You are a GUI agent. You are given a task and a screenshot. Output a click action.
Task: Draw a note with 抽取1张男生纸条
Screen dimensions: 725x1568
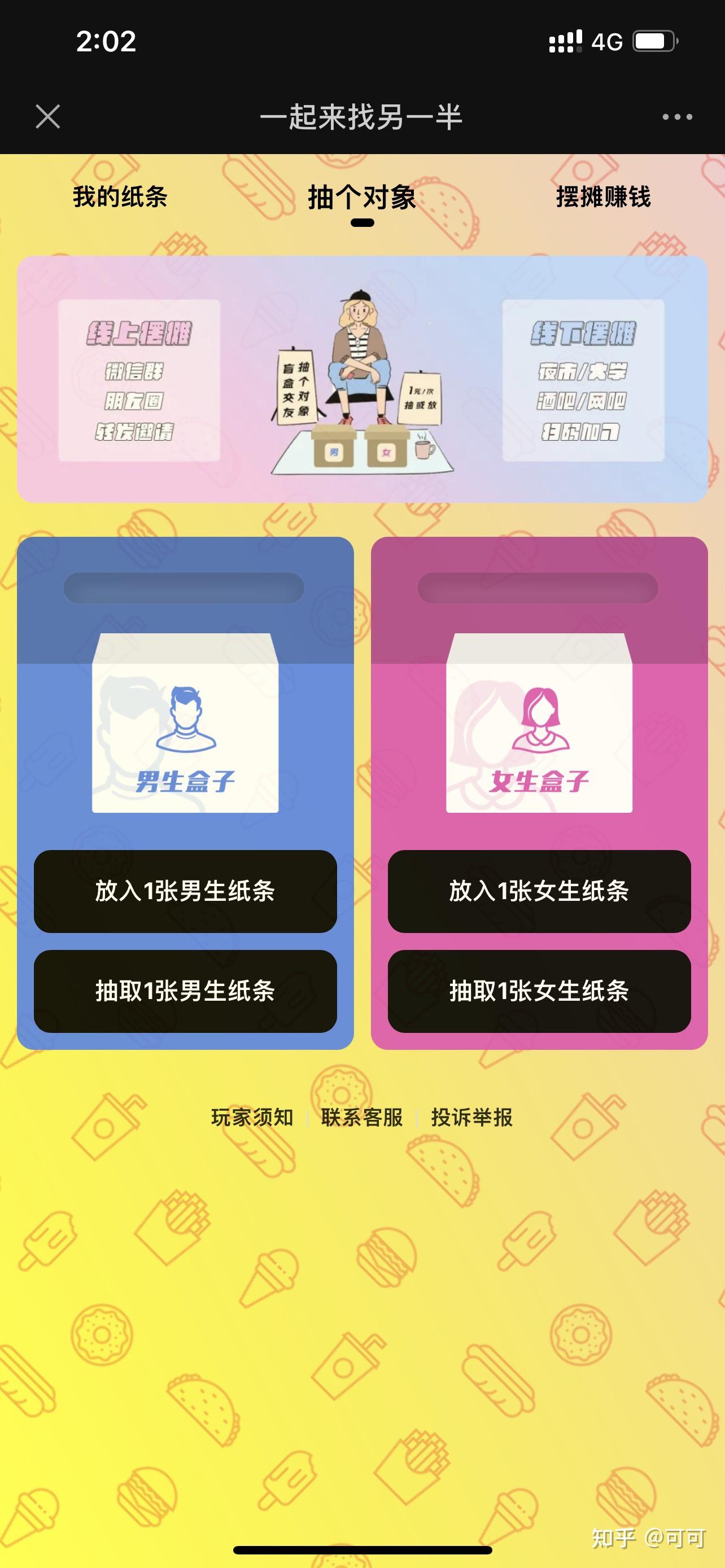[x=185, y=991]
